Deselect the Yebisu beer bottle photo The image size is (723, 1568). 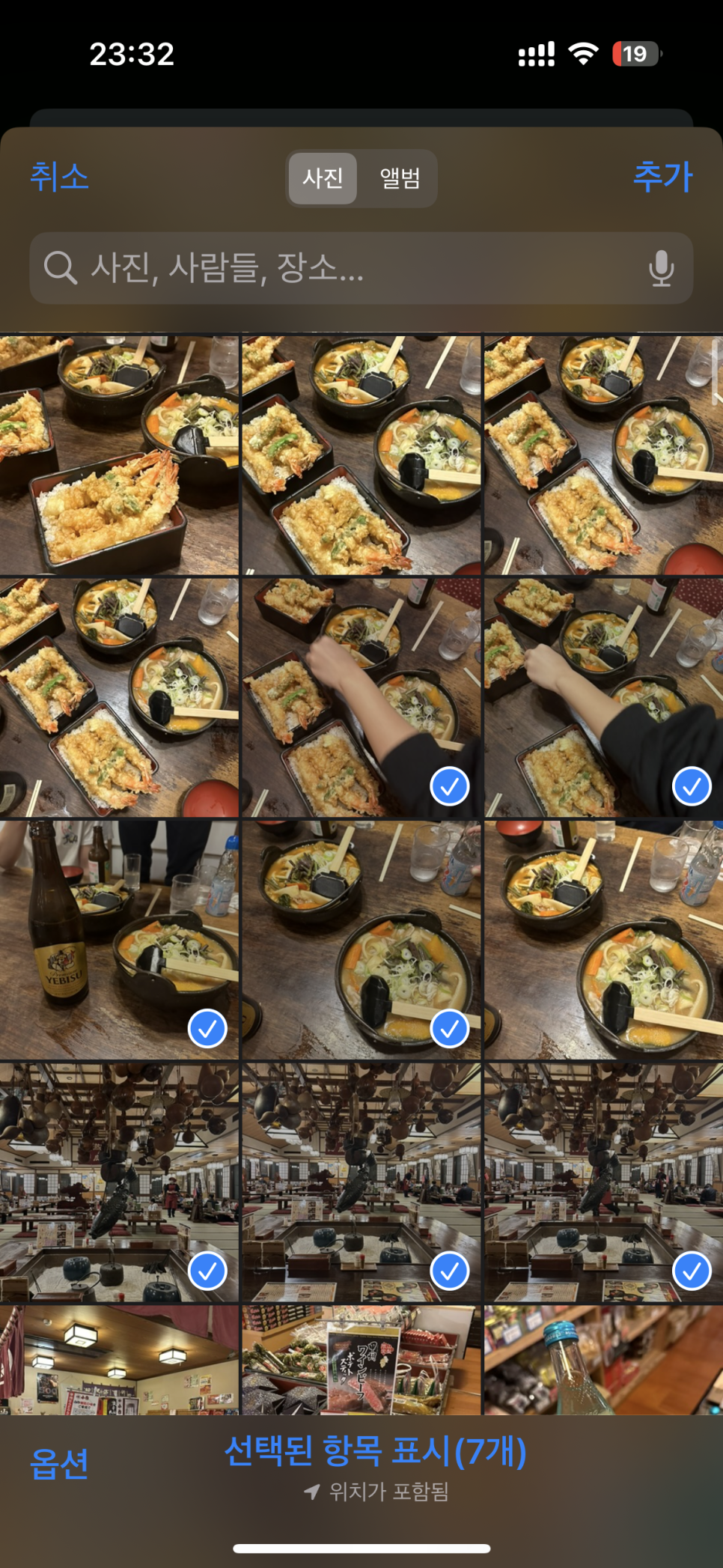(119, 940)
